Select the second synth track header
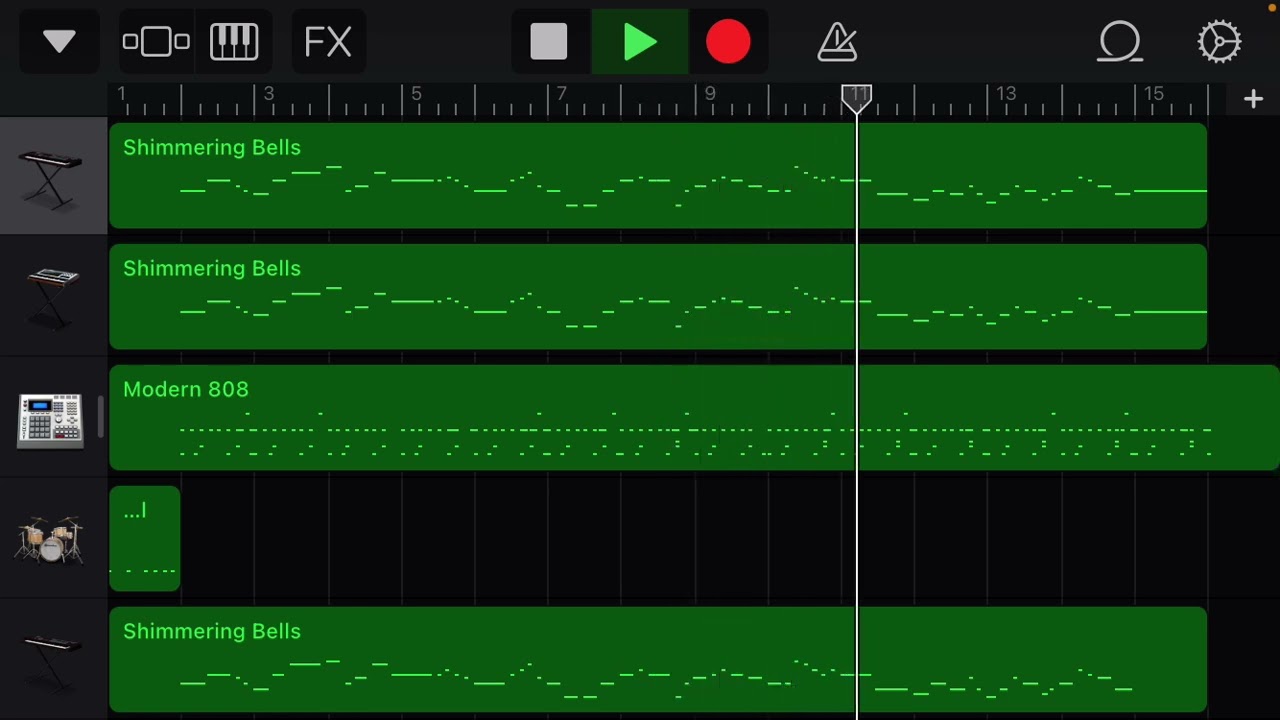 click(52, 296)
